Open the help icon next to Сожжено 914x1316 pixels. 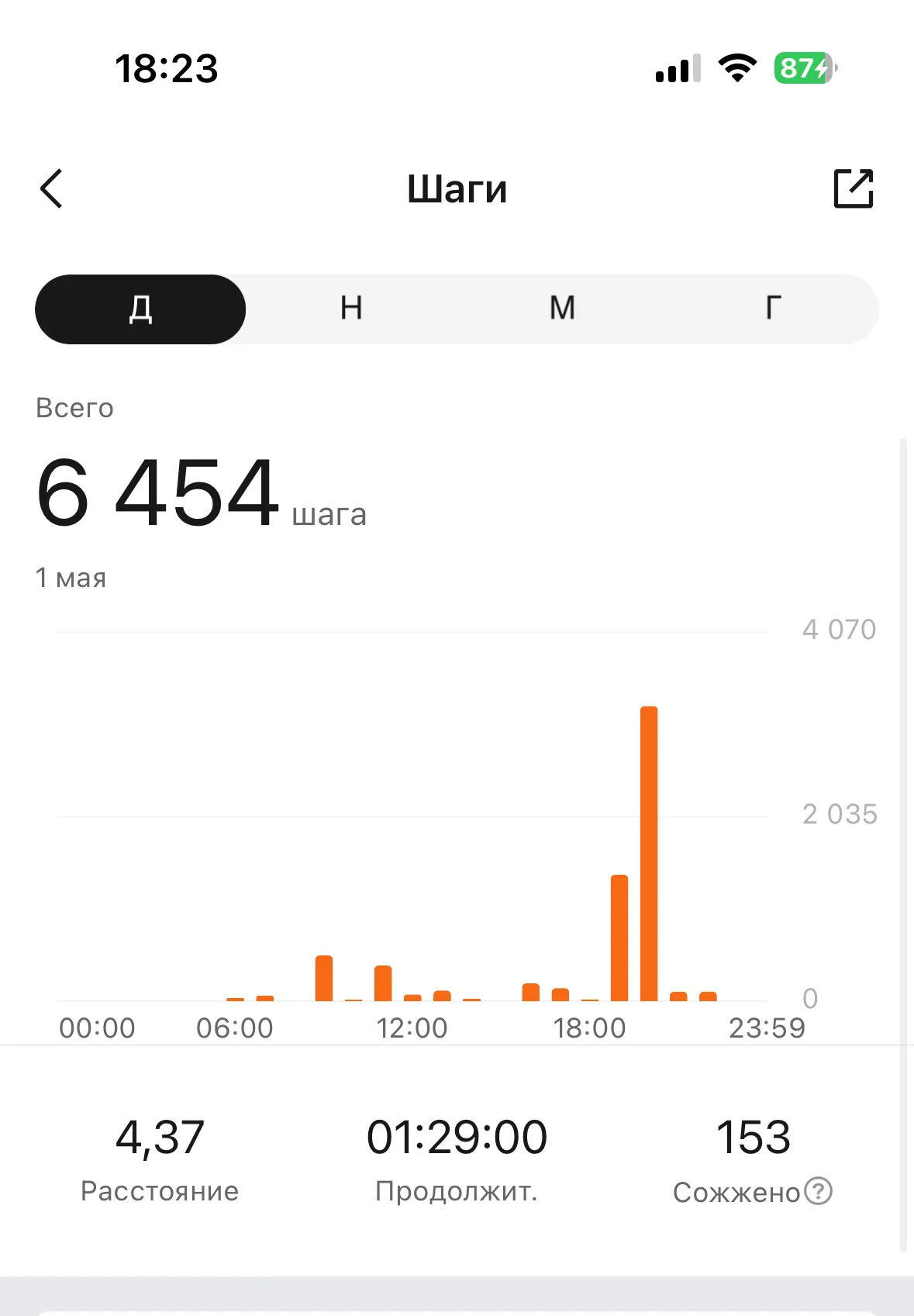[818, 1191]
